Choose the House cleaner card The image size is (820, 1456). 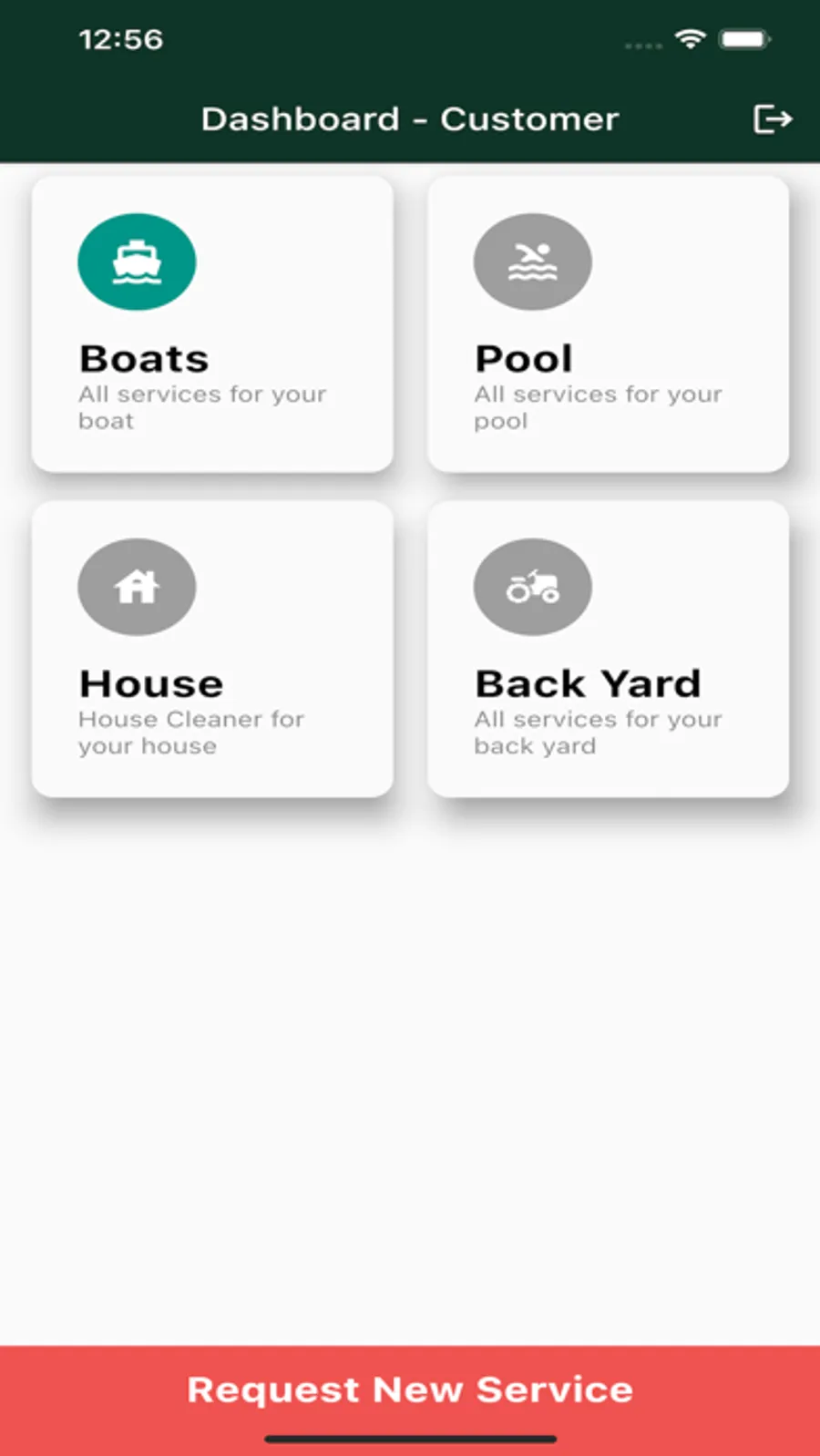tap(212, 649)
